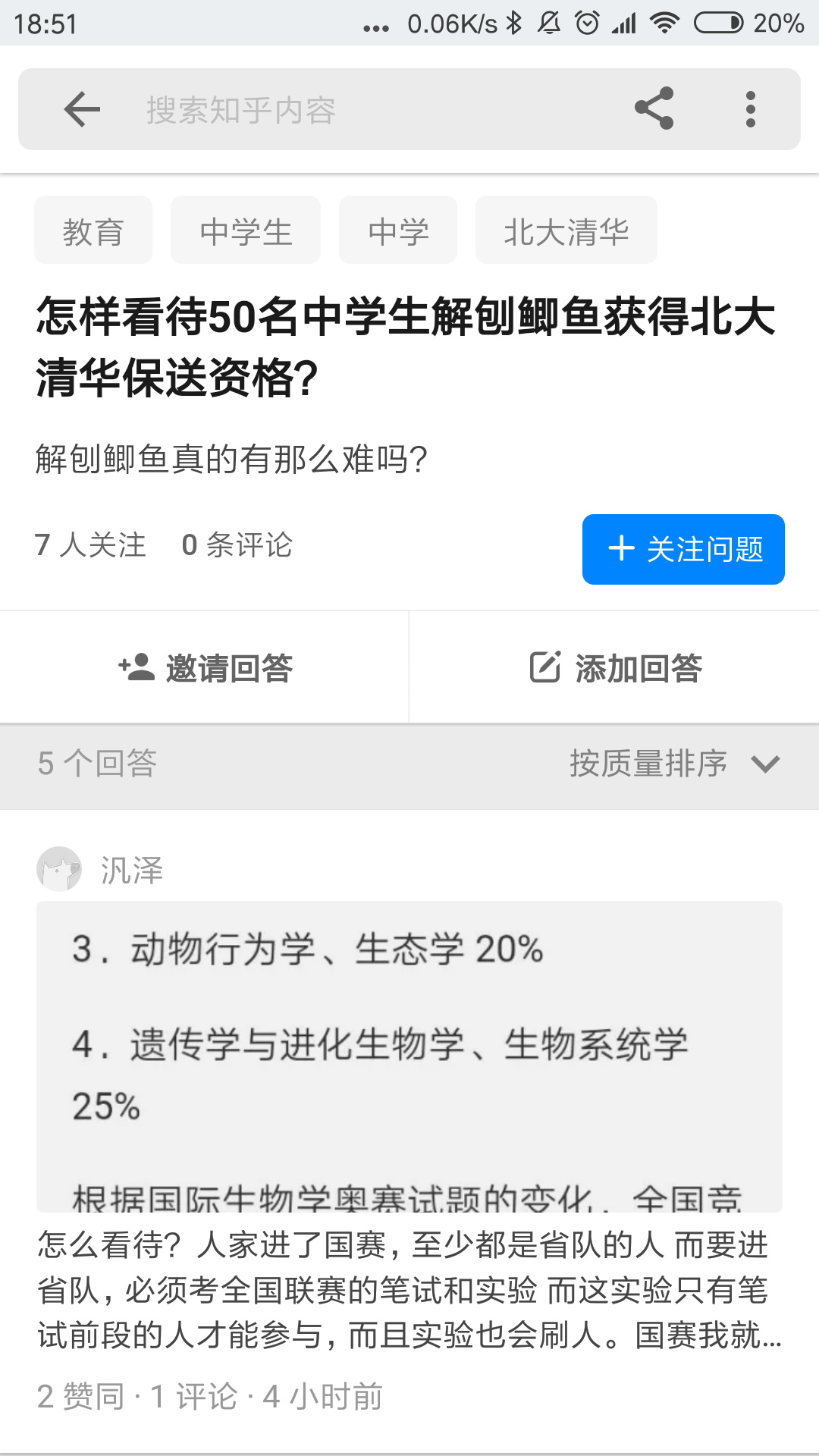Open 汛泽's profile avatar
Image resolution: width=819 pixels, height=1456 pixels.
point(59,869)
